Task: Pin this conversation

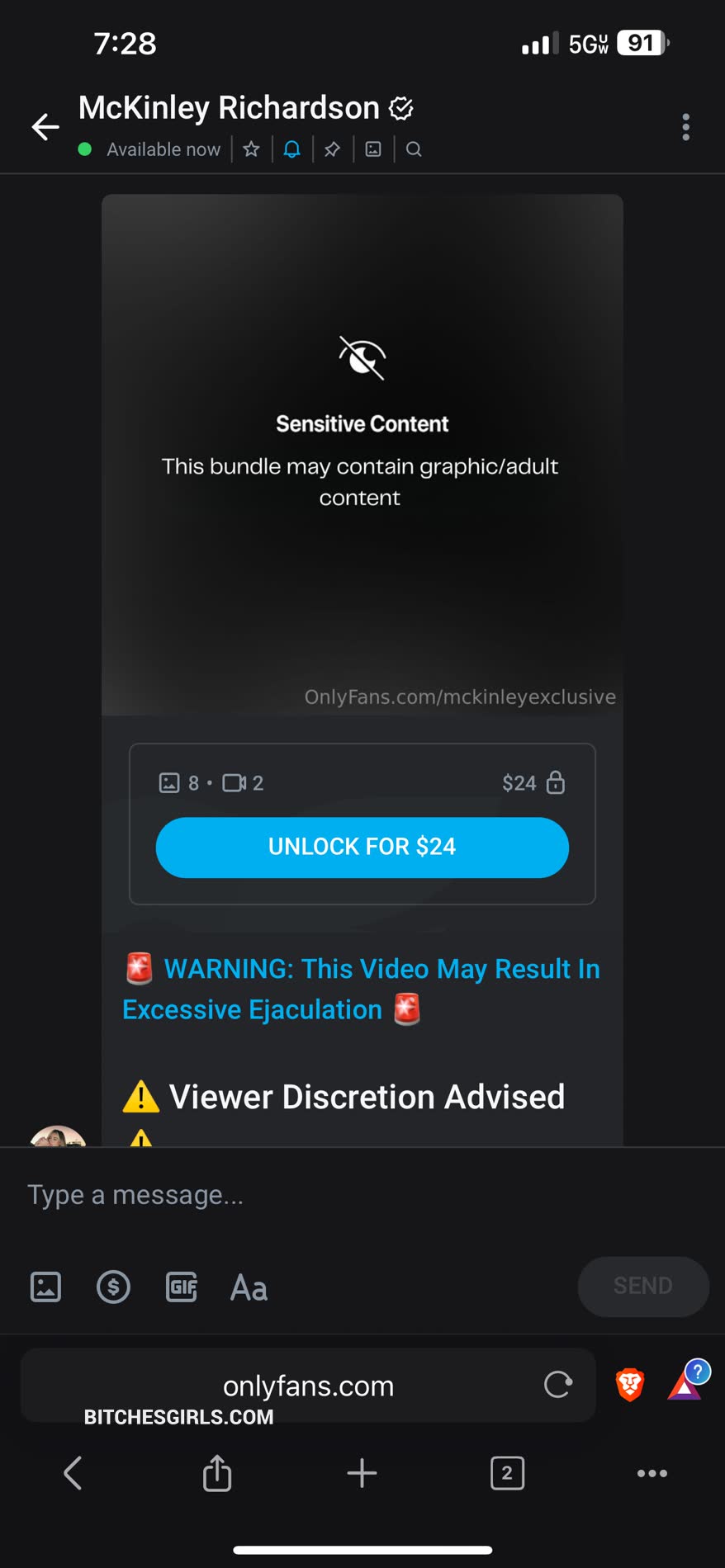Action: 332,149
